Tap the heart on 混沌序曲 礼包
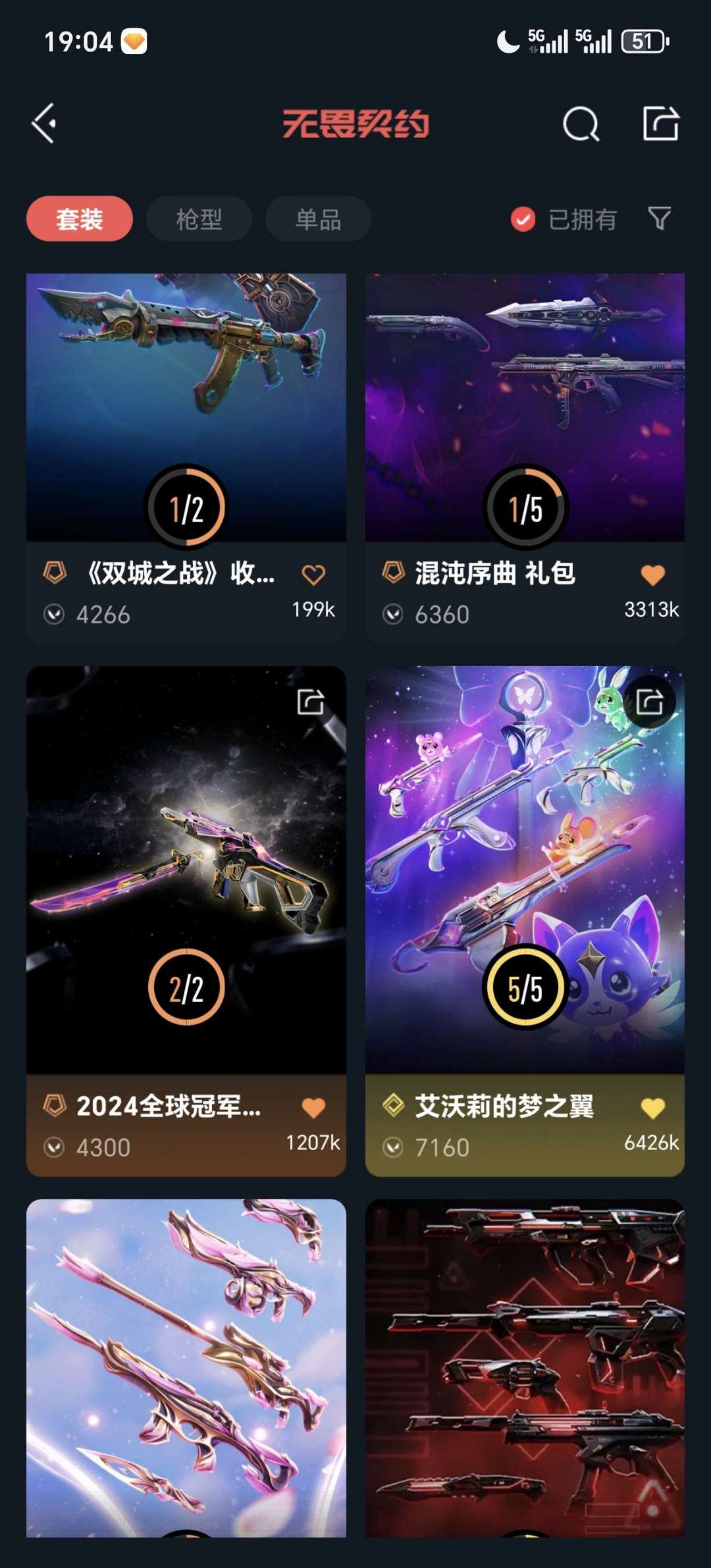The width and height of the screenshot is (711, 1568). coord(652,575)
